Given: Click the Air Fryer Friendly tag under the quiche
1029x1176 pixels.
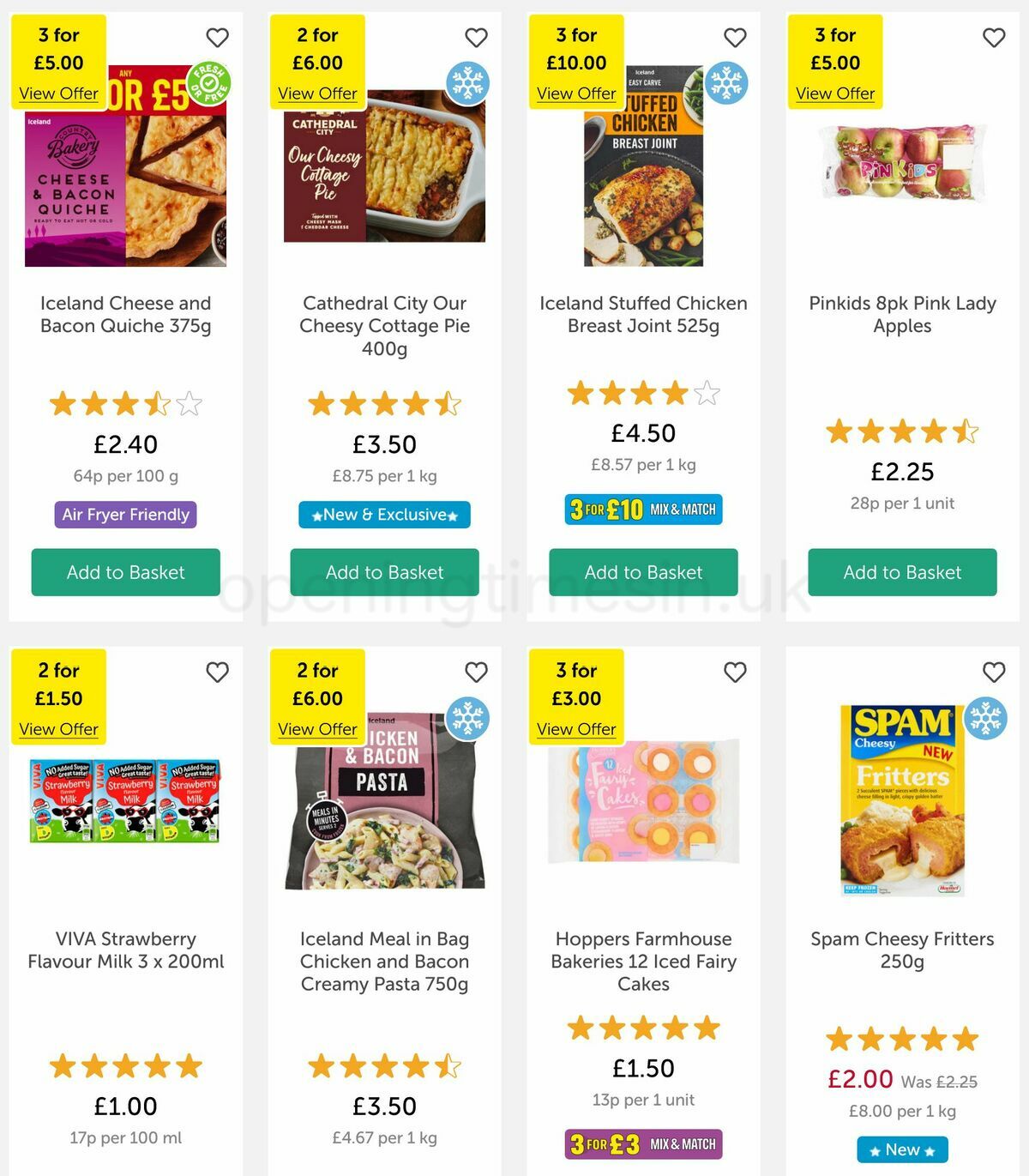Looking at the screenshot, I should pos(124,515).
